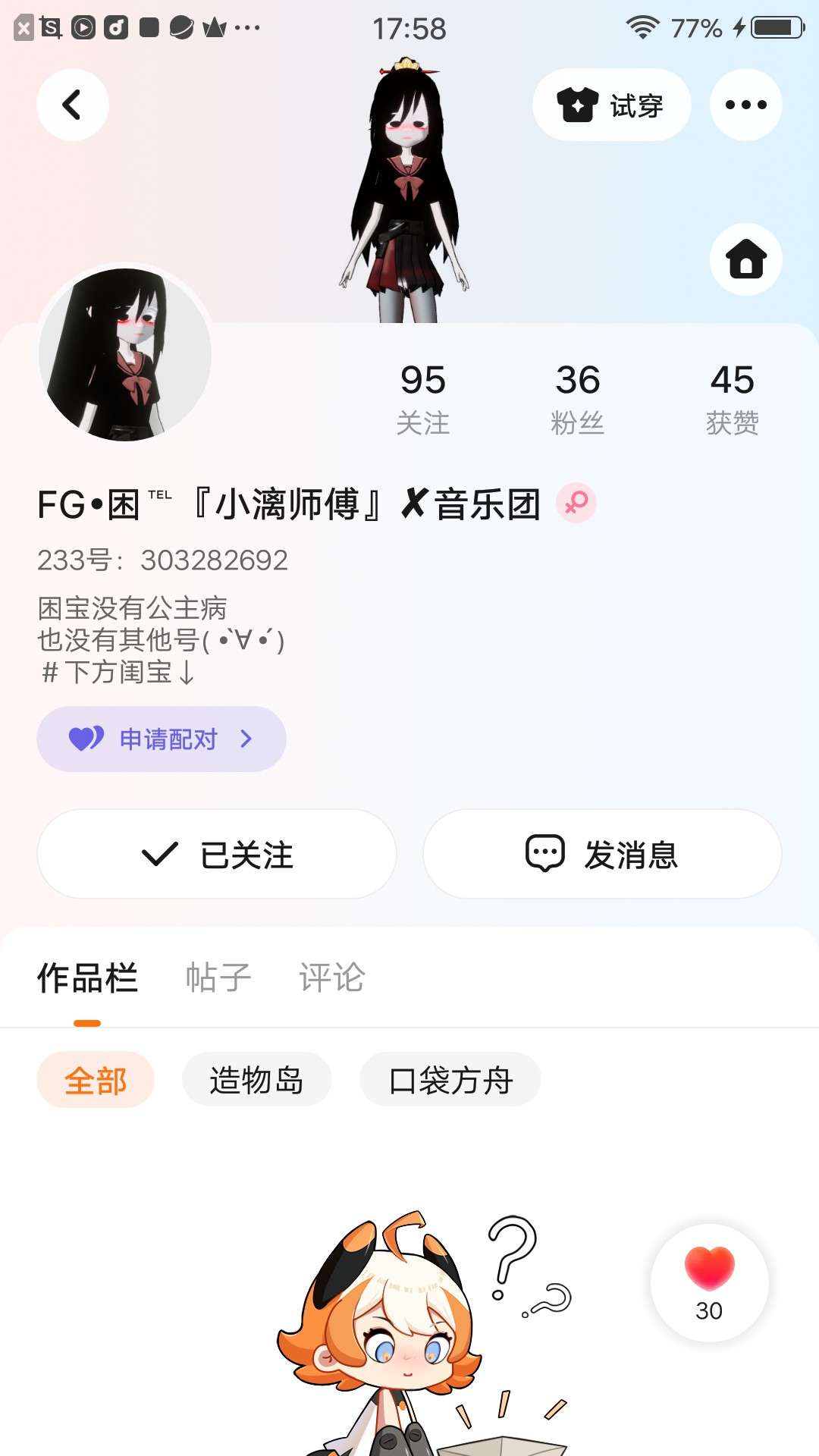Tap the 试穿 try-on button
819x1456 pixels.
click(611, 105)
